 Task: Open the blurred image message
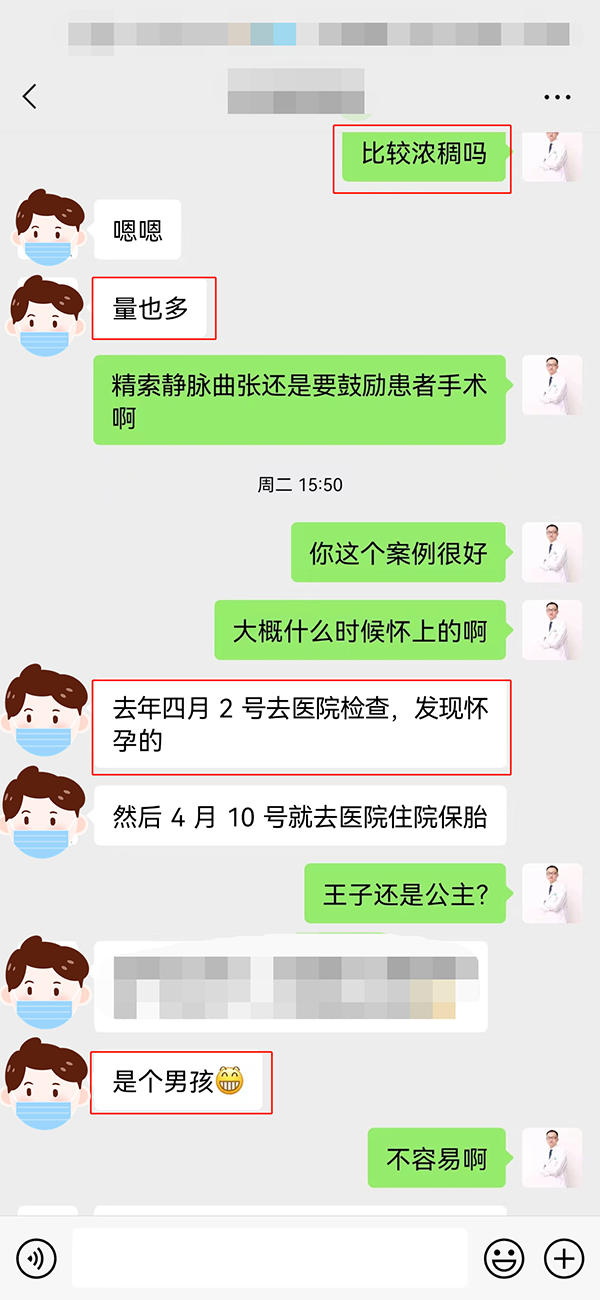pos(290,986)
